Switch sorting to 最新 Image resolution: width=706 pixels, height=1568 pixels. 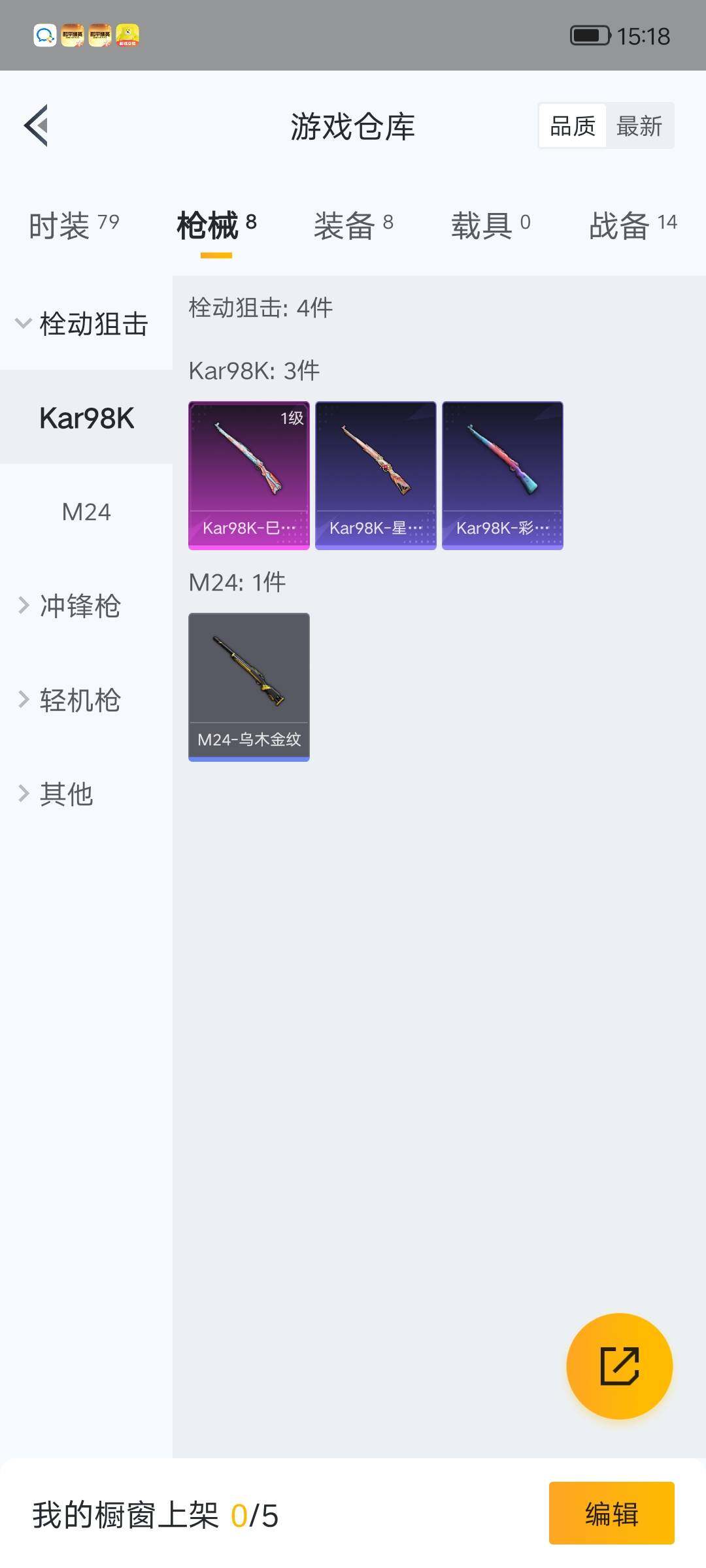[x=641, y=126]
